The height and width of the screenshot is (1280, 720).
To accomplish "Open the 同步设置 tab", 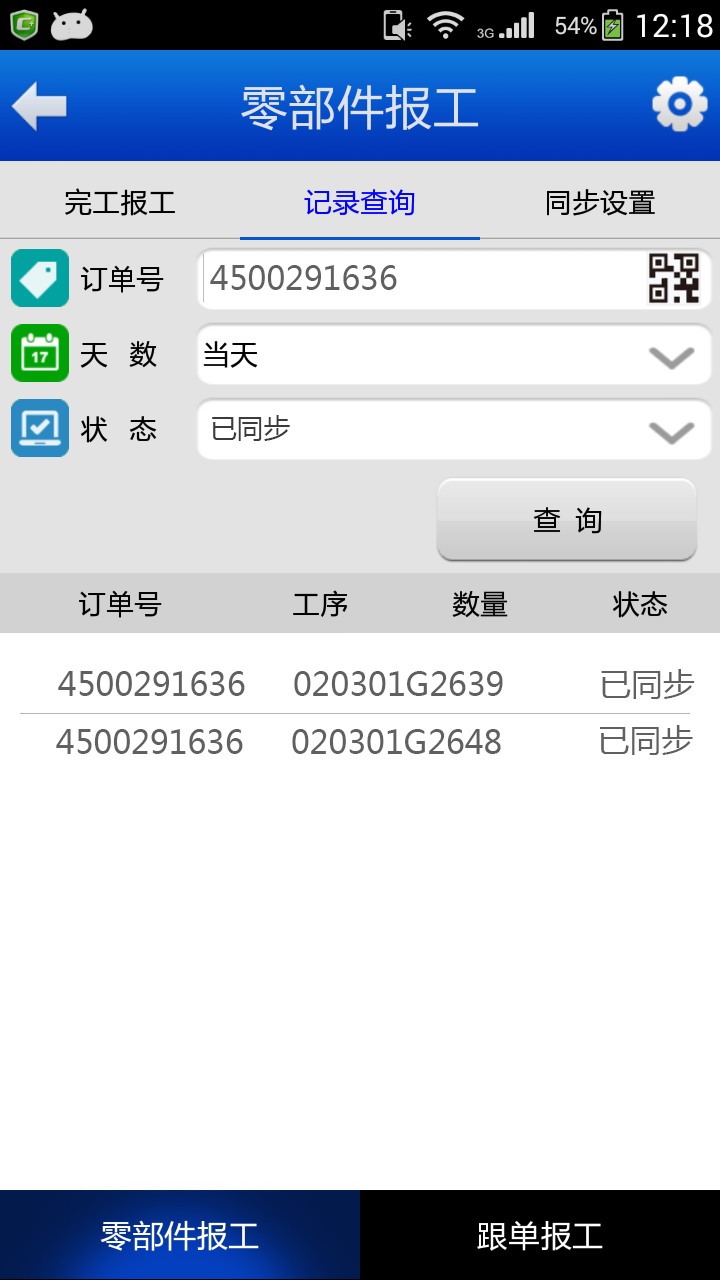I will 600,203.
